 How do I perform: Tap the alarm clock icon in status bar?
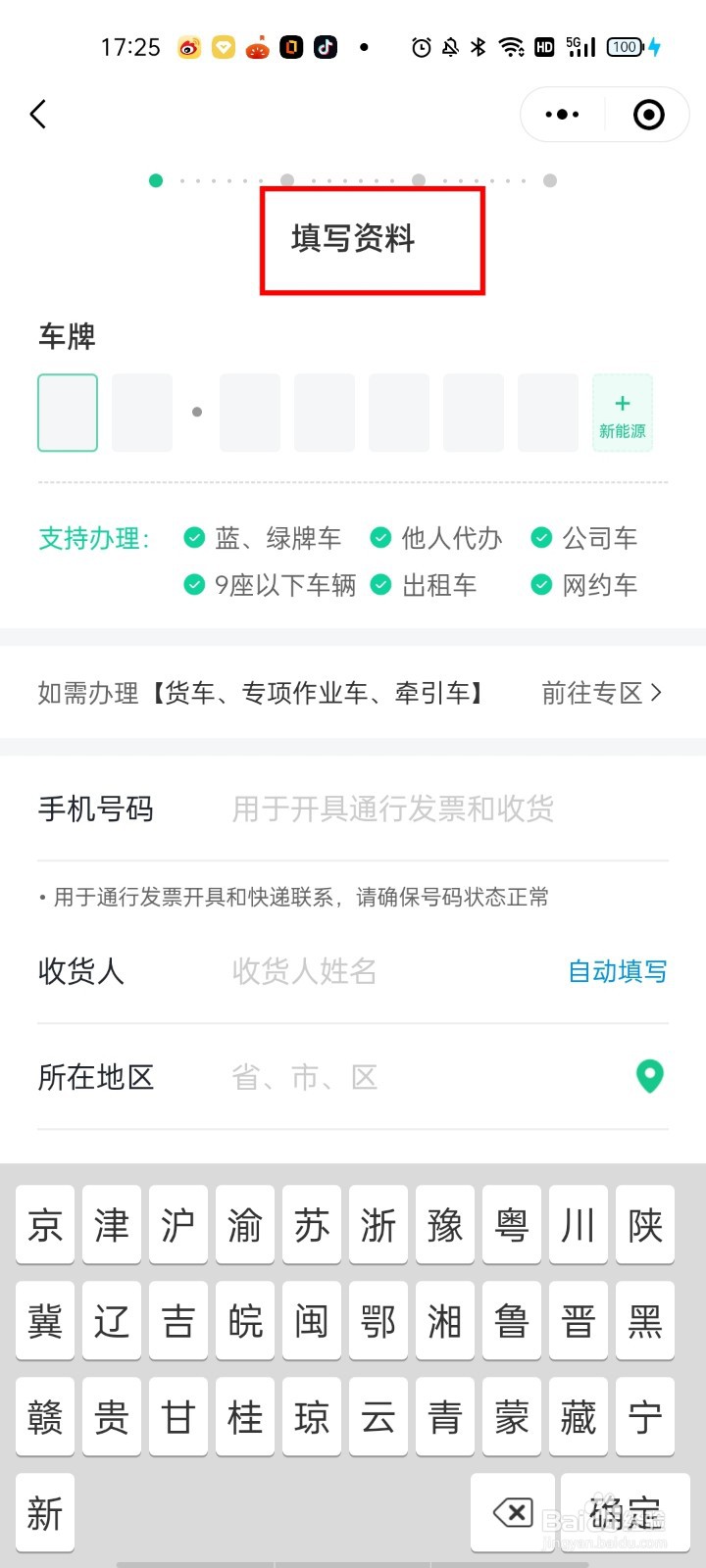click(x=421, y=47)
